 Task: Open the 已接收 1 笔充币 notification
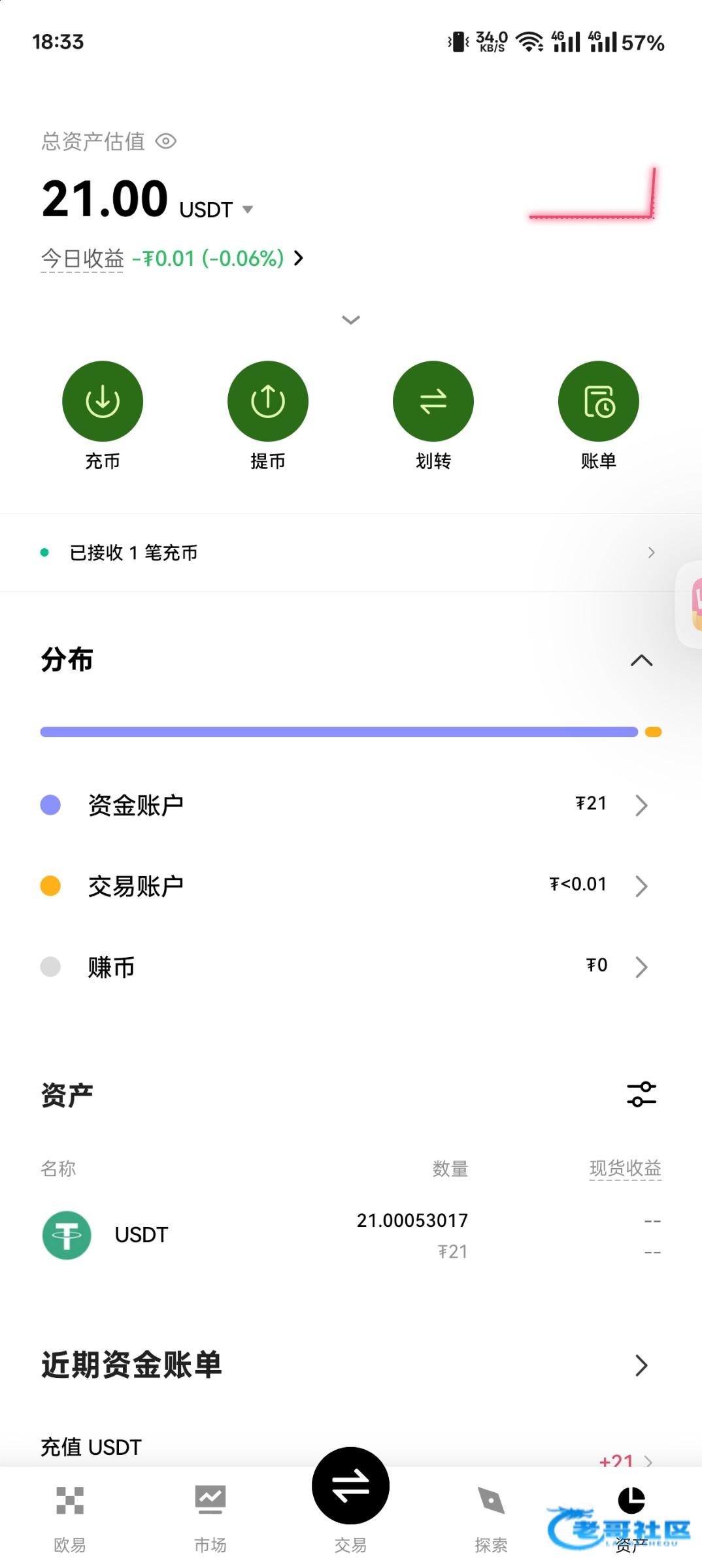(351, 553)
